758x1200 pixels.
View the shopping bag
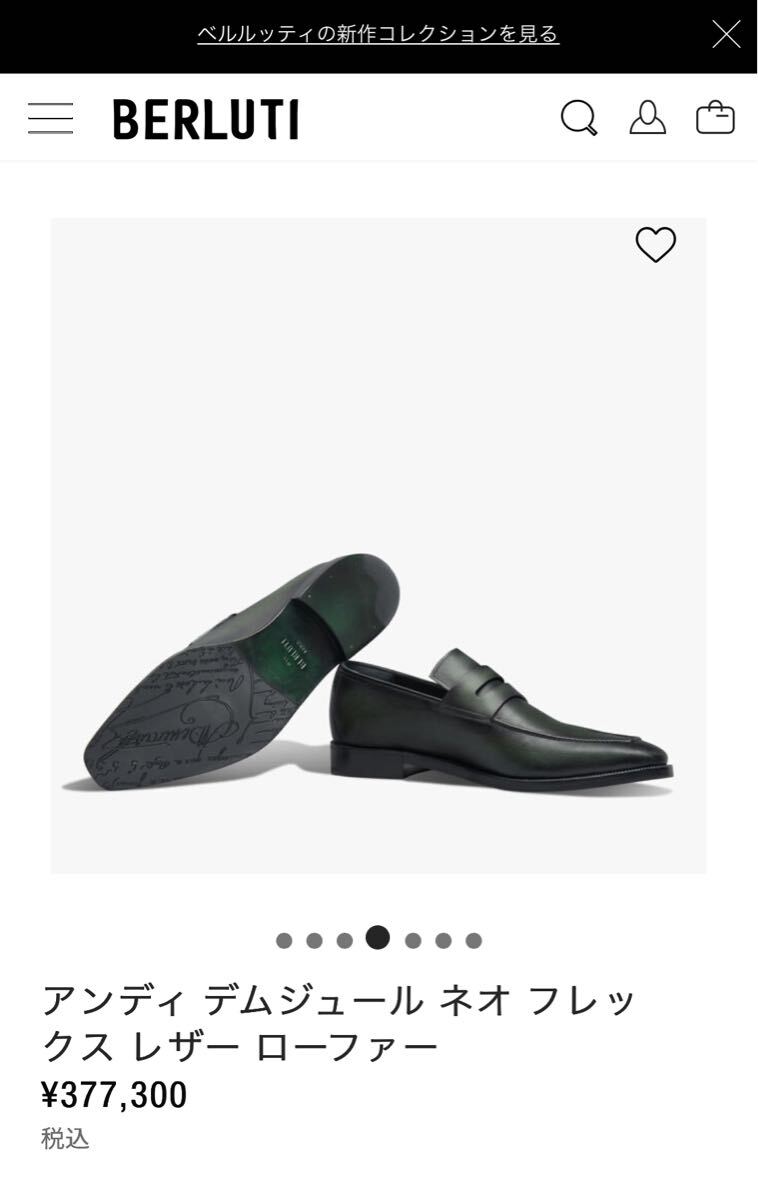pos(715,118)
